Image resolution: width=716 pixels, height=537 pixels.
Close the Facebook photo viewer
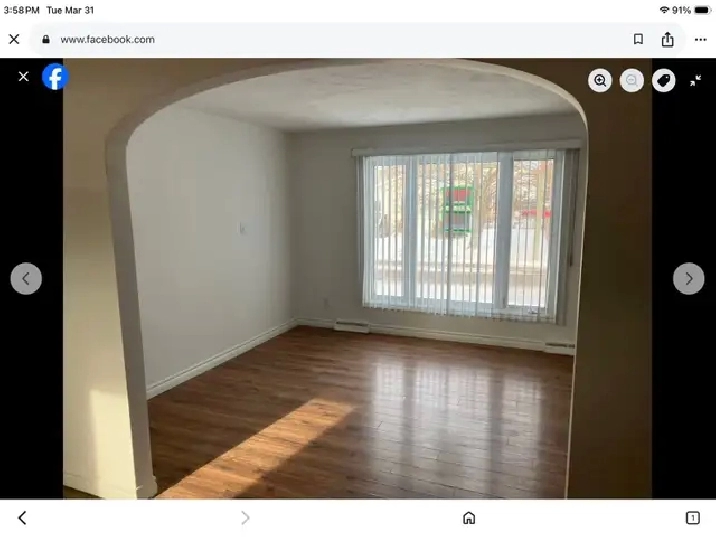(24, 76)
